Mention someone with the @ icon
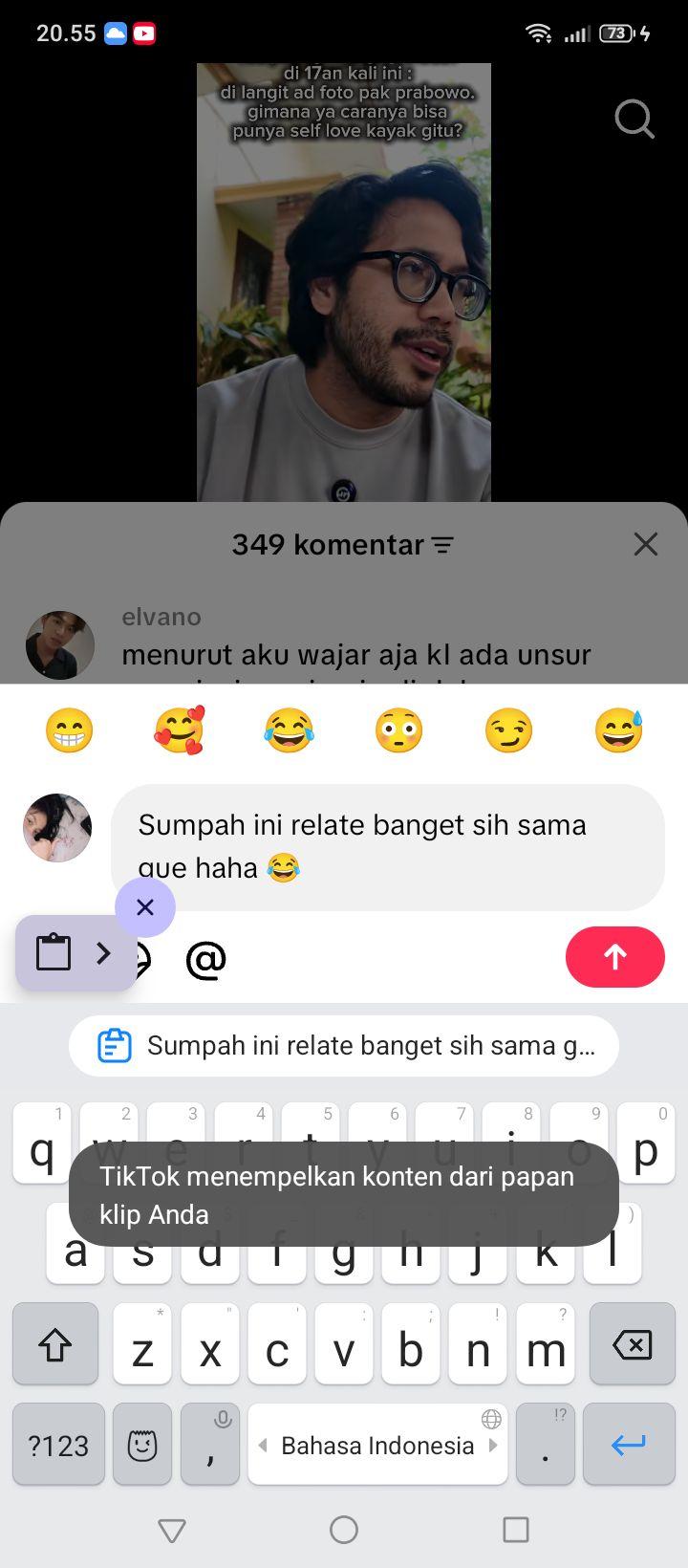Image resolution: width=688 pixels, height=1568 pixels. click(x=205, y=959)
